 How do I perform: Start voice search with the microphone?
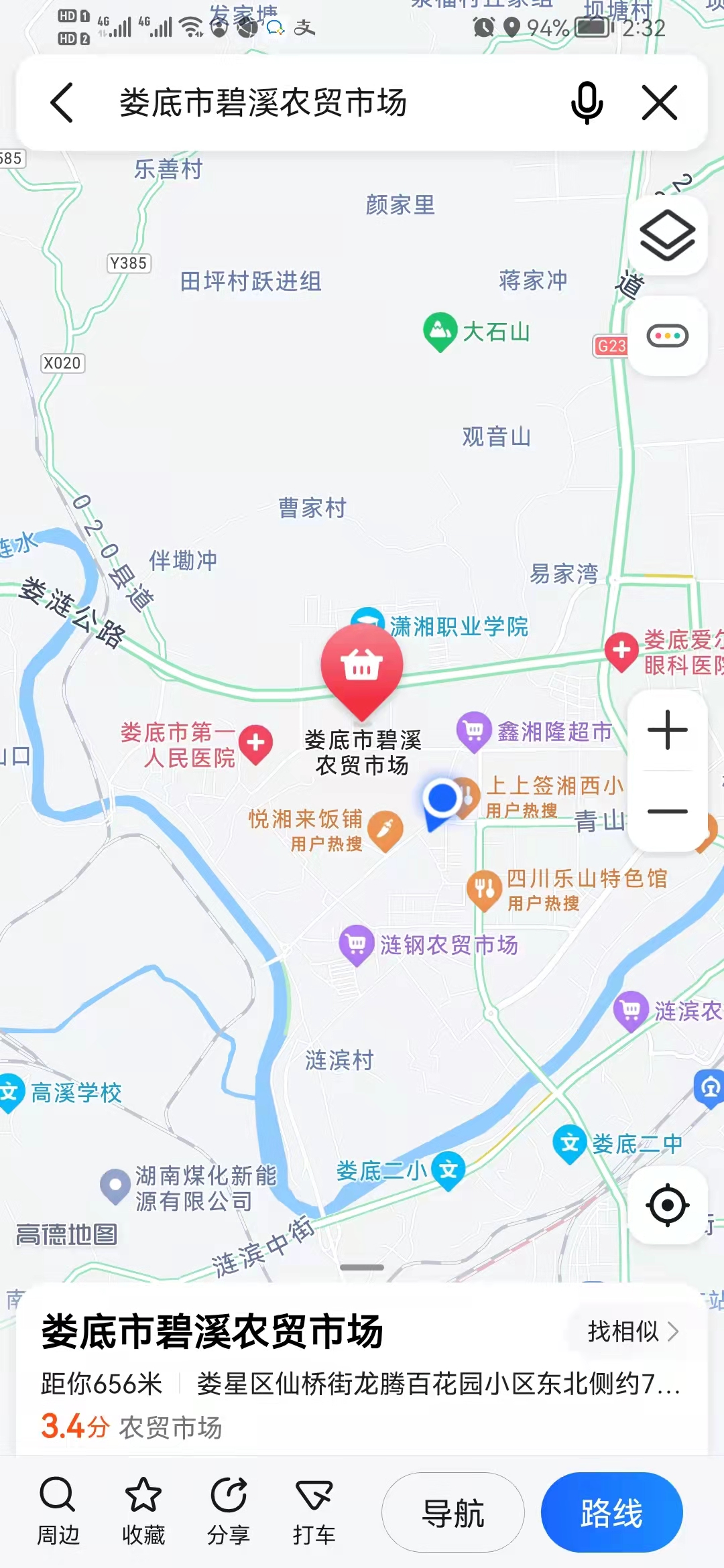tap(587, 103)
